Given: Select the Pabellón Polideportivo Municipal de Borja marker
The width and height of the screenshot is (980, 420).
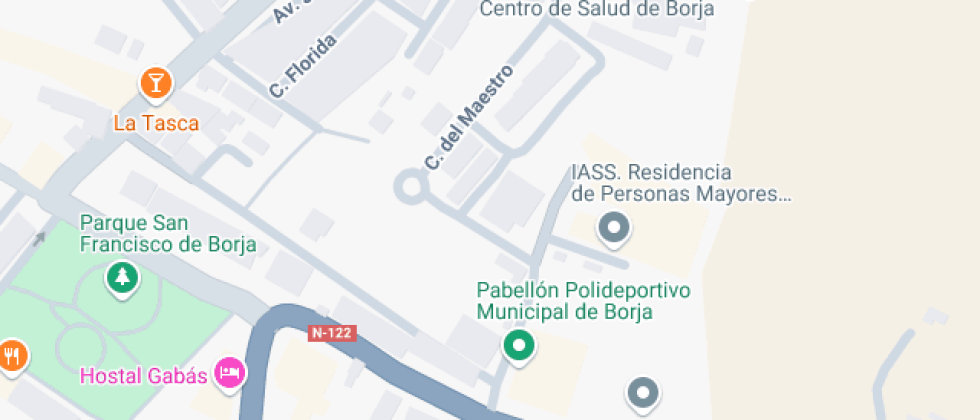Looking at the screenshot, I should coord(518,346).
